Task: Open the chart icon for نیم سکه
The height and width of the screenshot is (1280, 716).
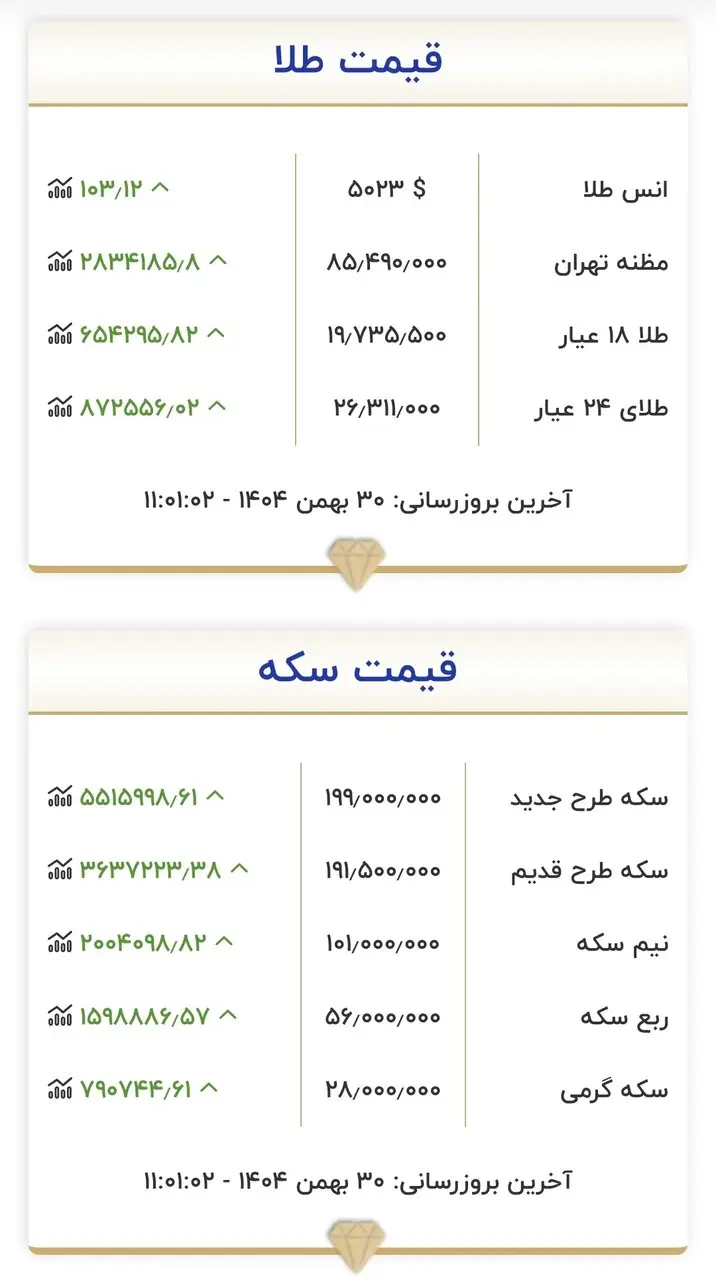Action: (60, 942)
